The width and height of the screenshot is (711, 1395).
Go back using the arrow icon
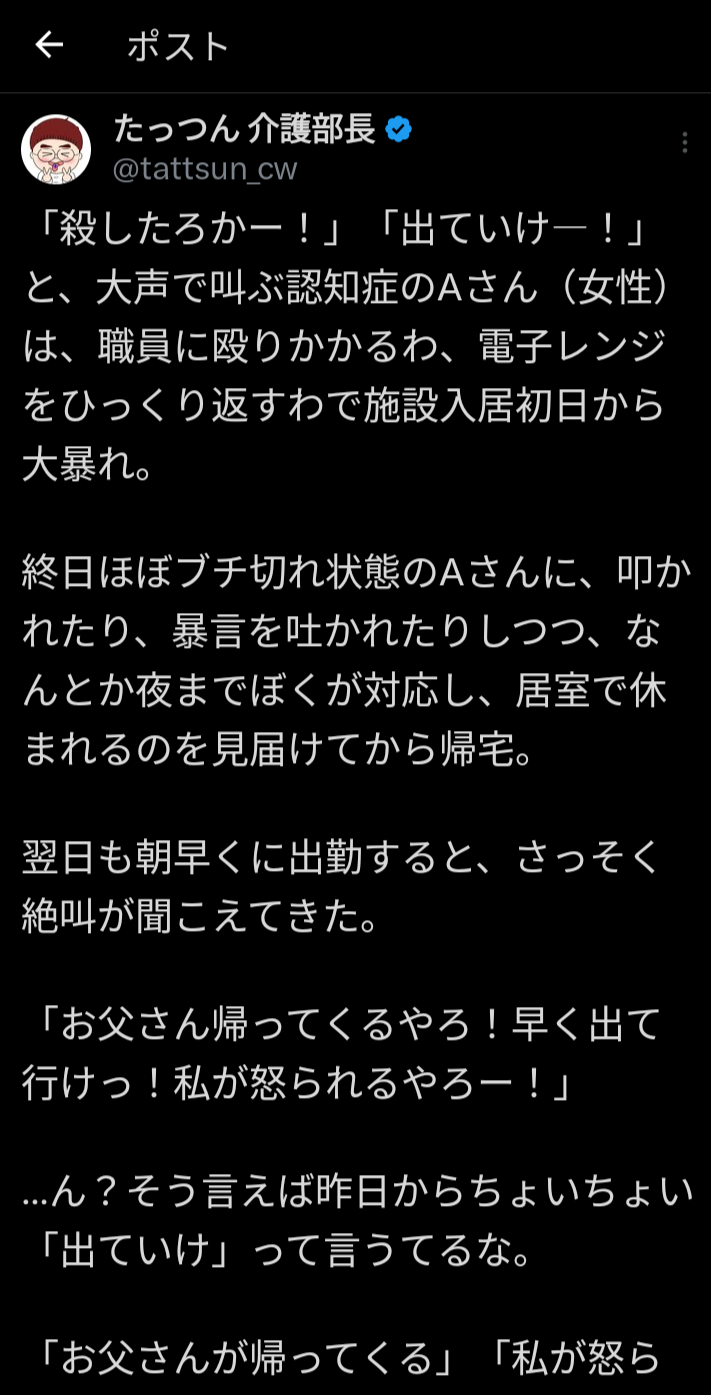[x=49, y=45]
